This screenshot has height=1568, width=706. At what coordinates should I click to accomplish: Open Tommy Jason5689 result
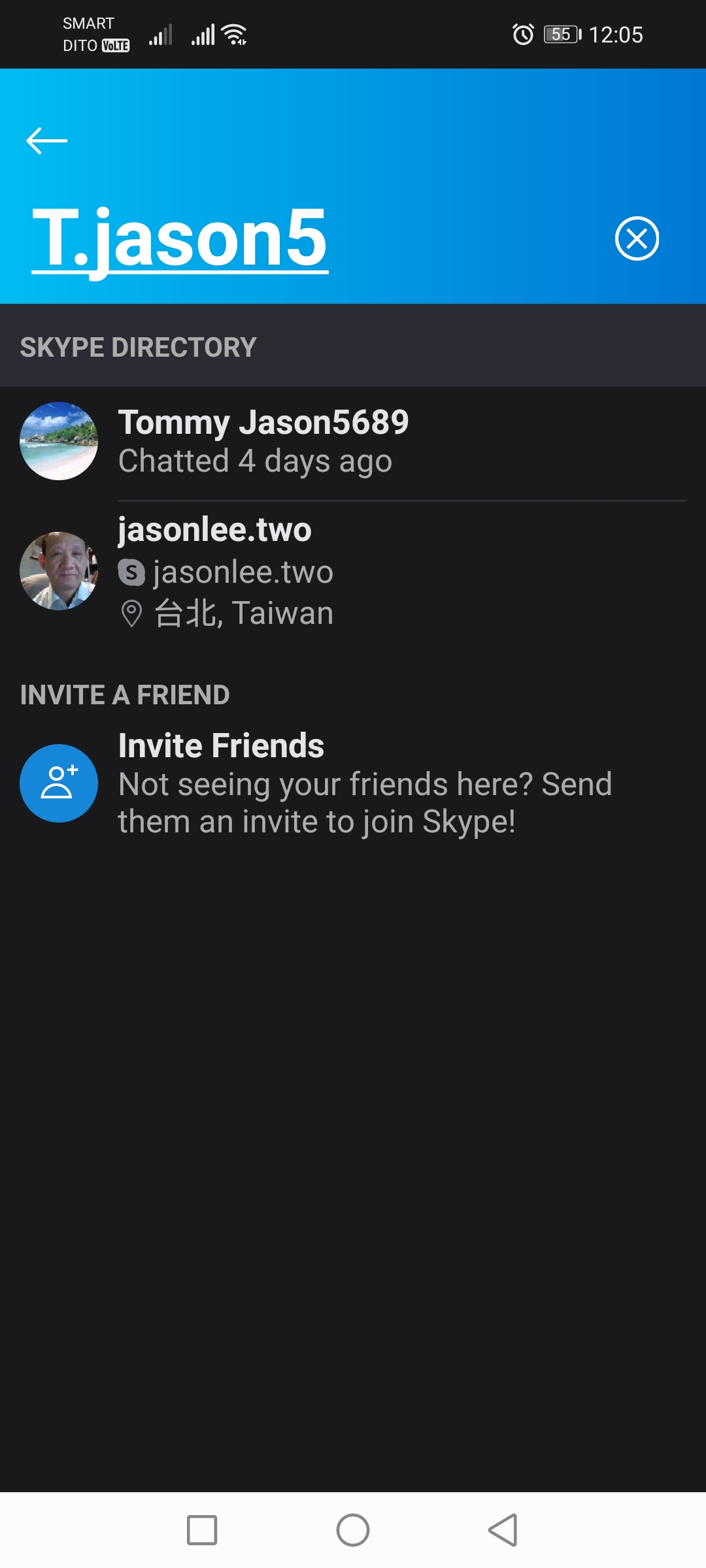pyautogui.click(x=353, y=442)
